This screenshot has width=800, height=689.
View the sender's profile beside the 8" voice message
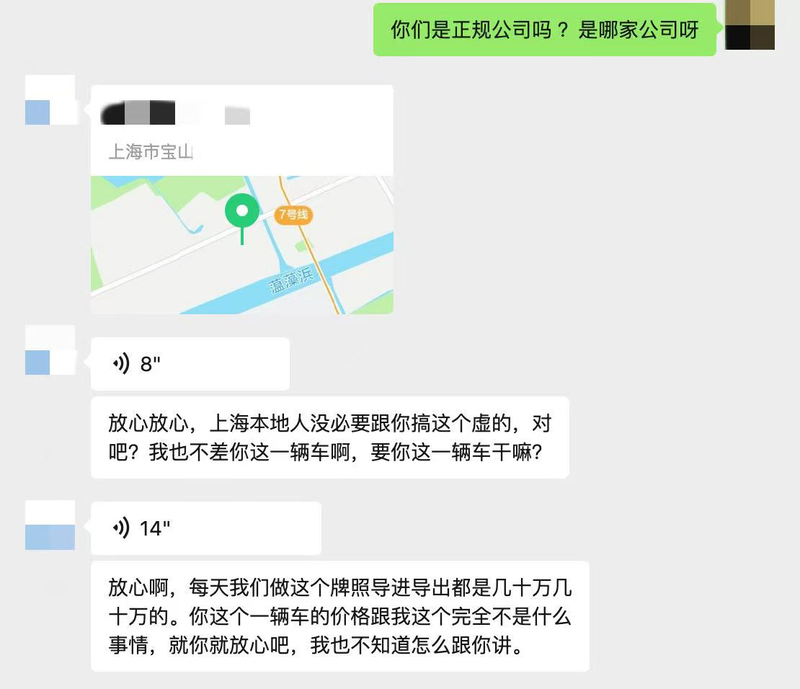pos(50,351)
